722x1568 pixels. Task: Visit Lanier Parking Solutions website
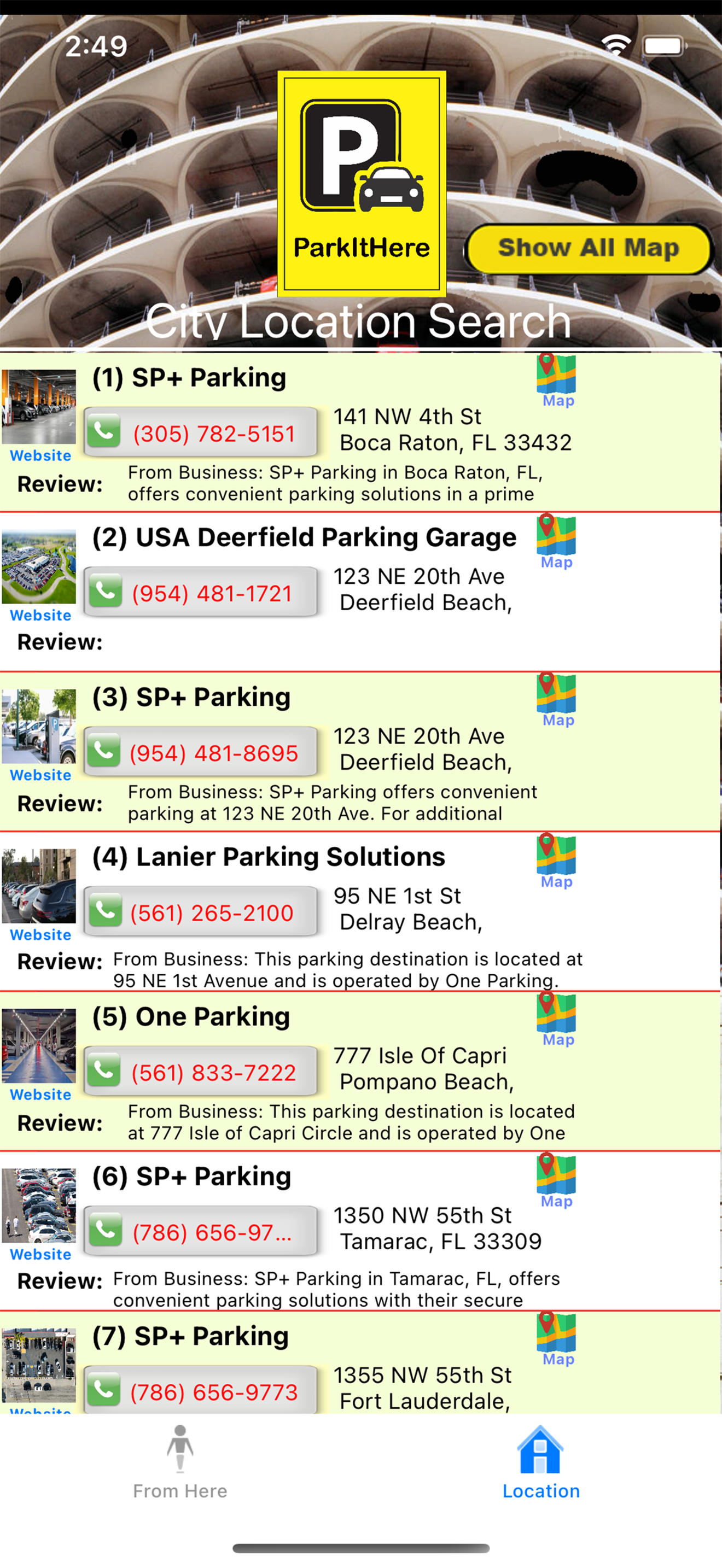pos(40,935)
